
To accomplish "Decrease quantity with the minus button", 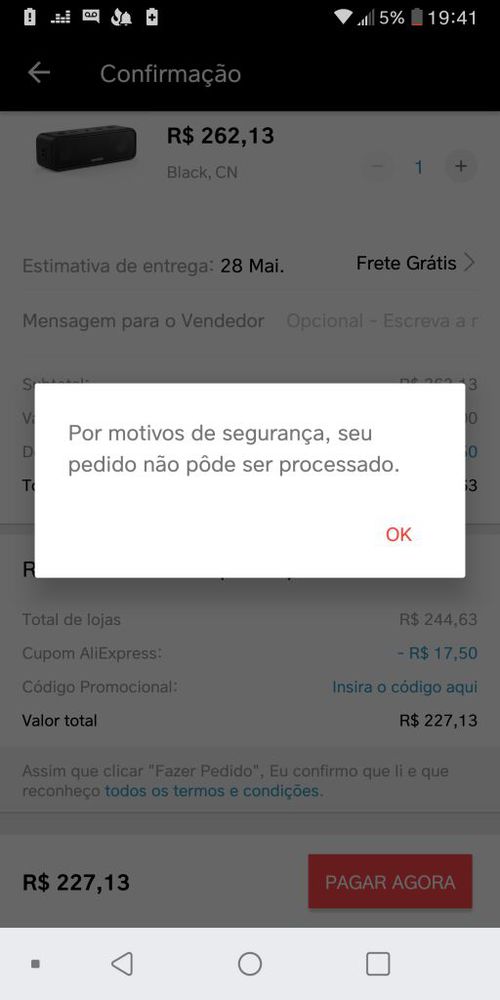I will coord(378,166).
